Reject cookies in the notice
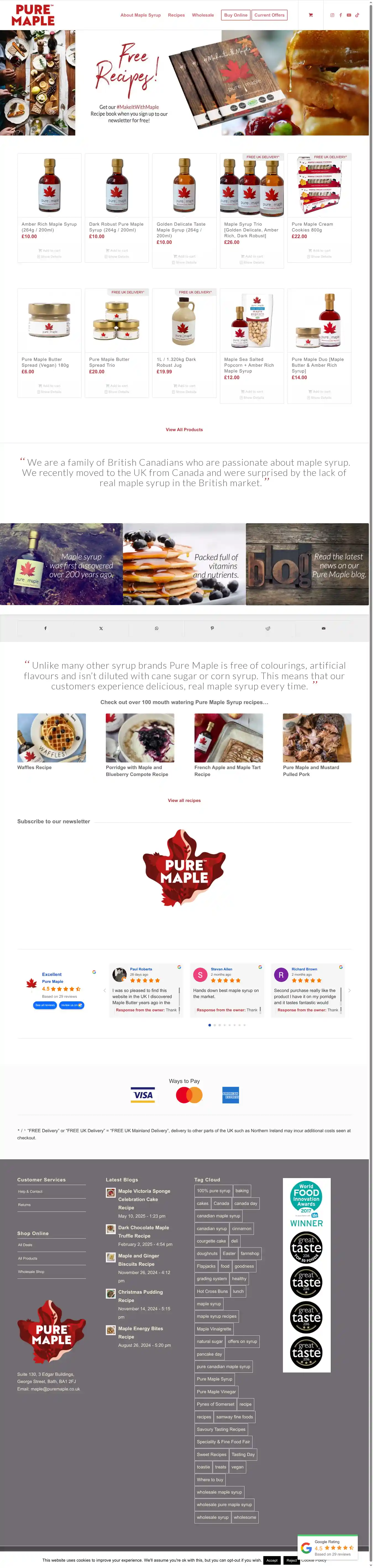The image size is (373, 1568). click(291, 1560)
